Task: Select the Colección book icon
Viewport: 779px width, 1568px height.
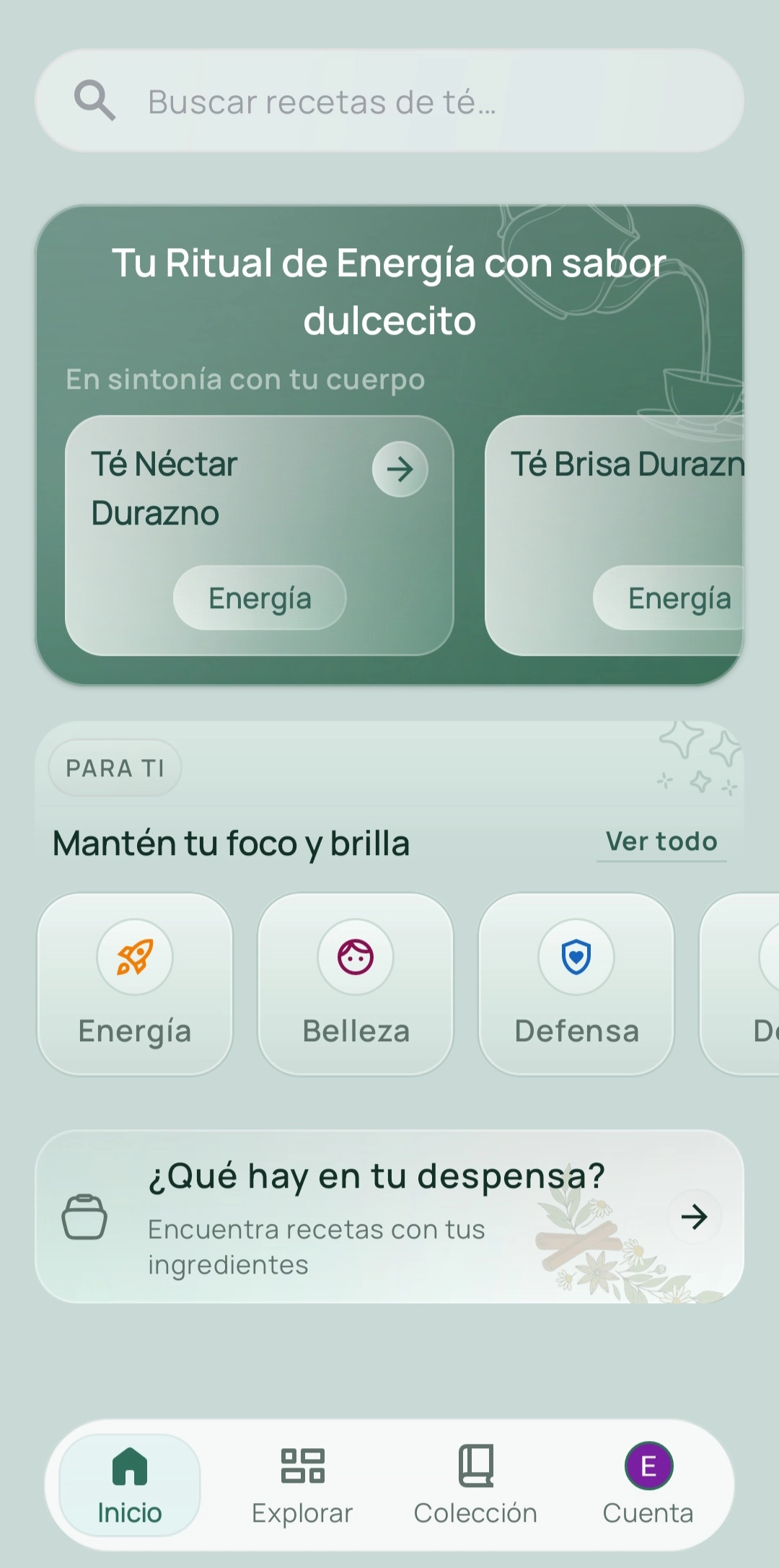Action: [475, 1466]
